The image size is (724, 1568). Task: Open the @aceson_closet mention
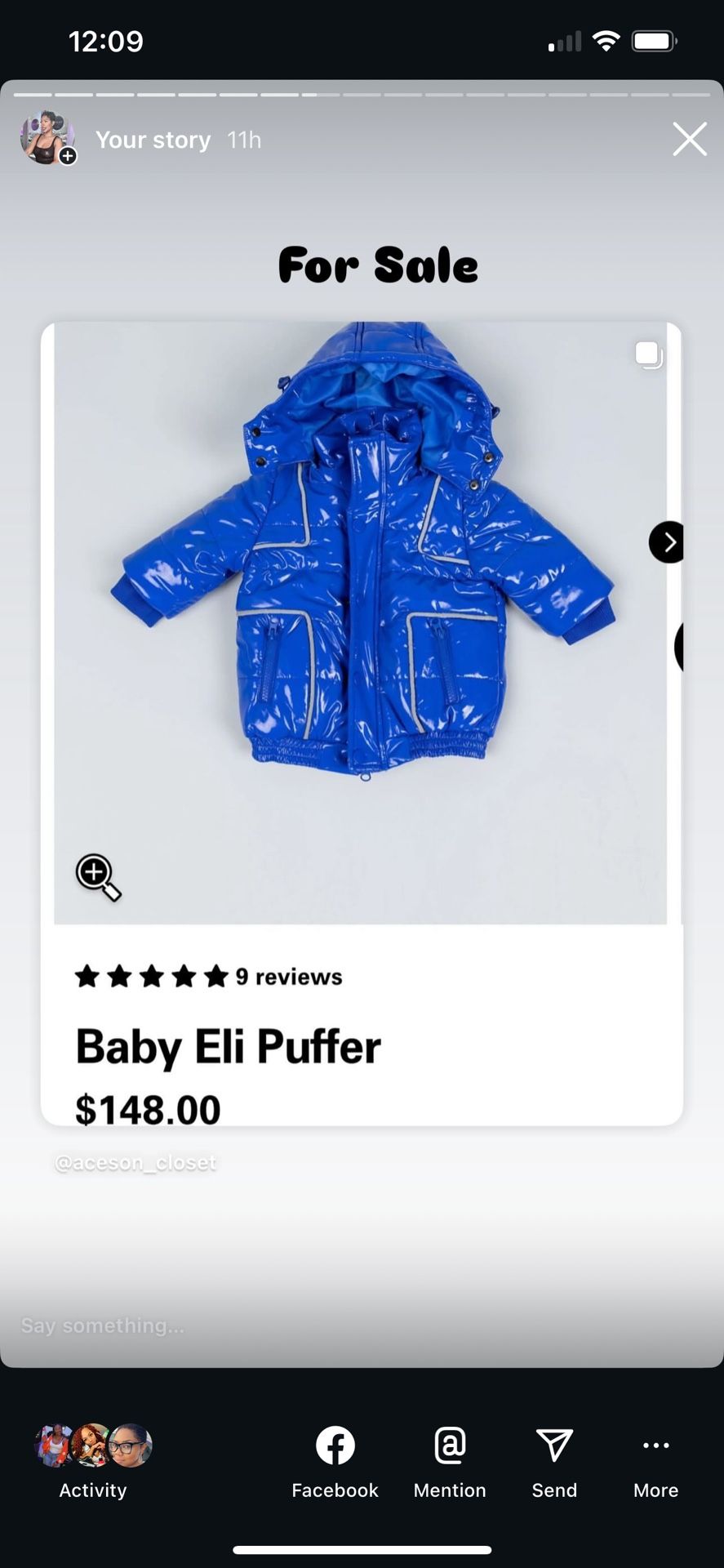[x=135, y=1162]
